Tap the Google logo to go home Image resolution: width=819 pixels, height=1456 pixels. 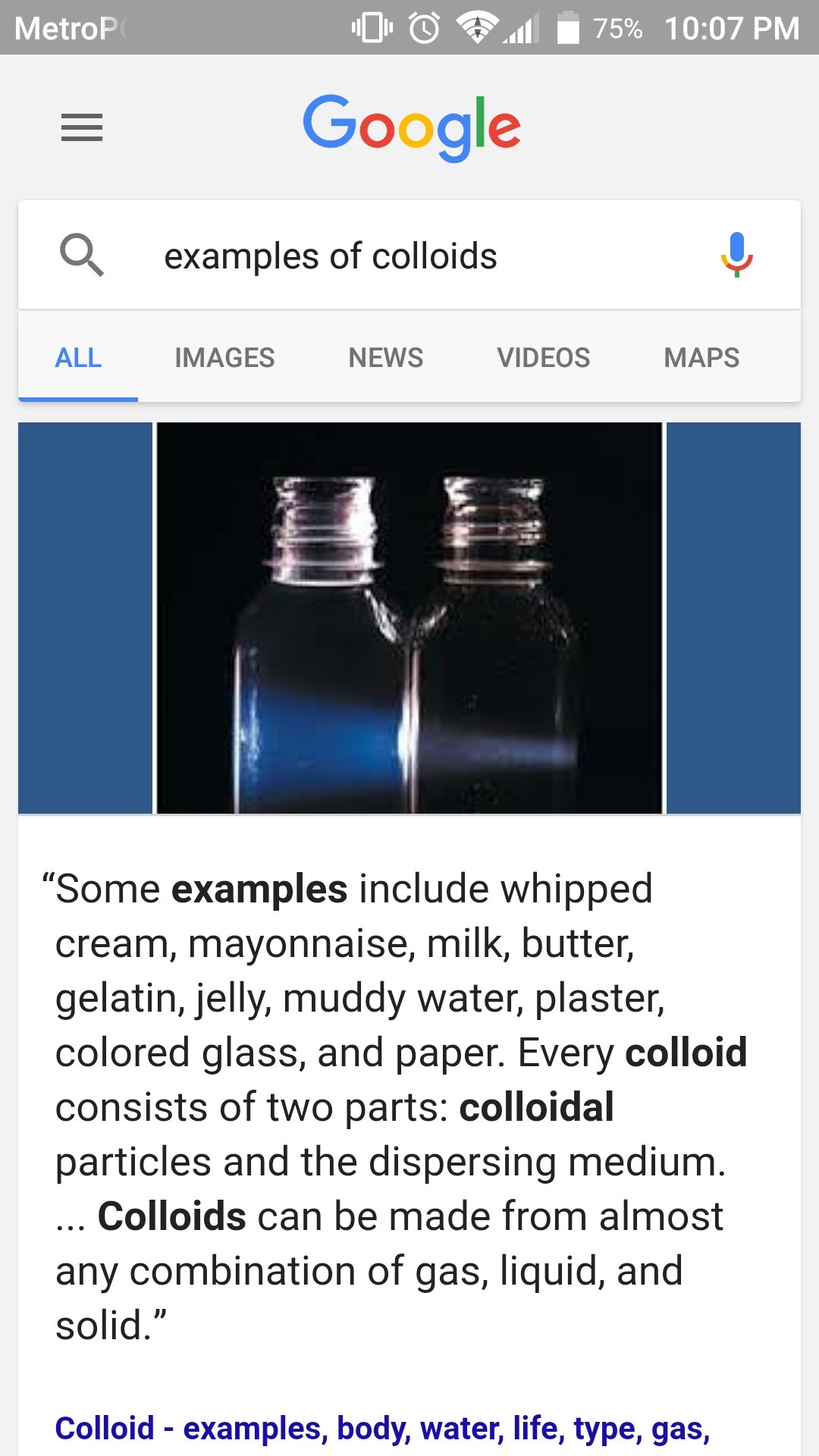tap(412, 127)
